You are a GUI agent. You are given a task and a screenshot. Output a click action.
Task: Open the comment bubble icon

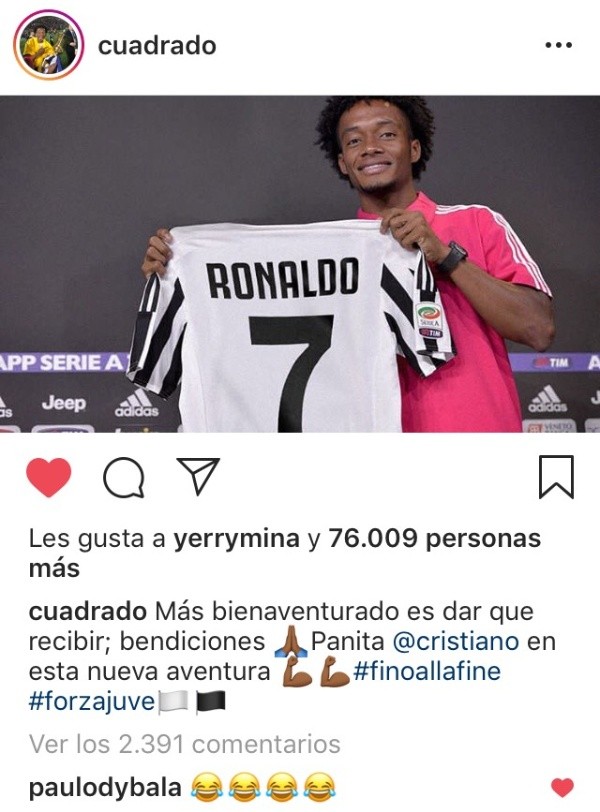tap(123, 478)
